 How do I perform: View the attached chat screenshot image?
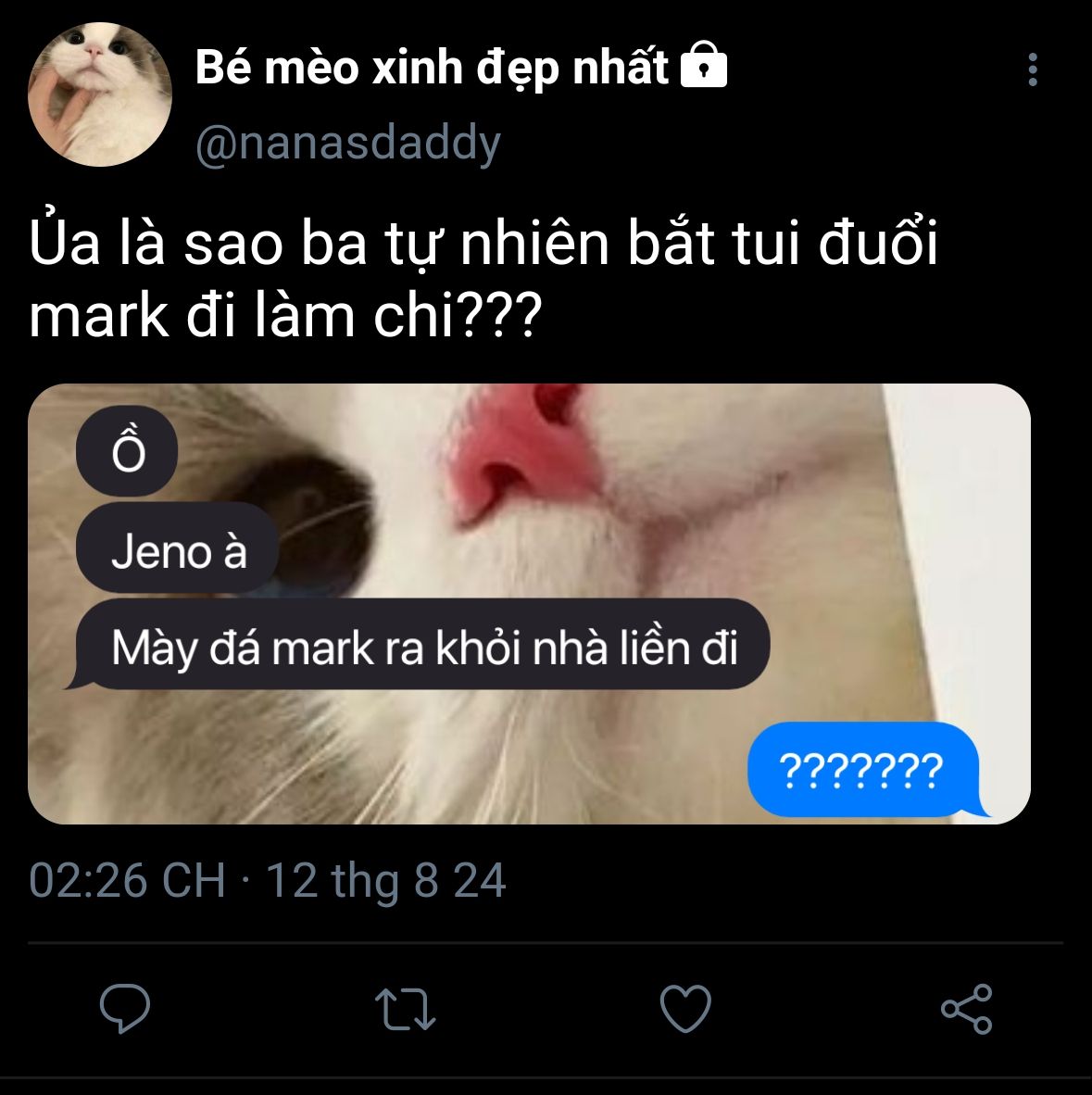coord(529,604)
